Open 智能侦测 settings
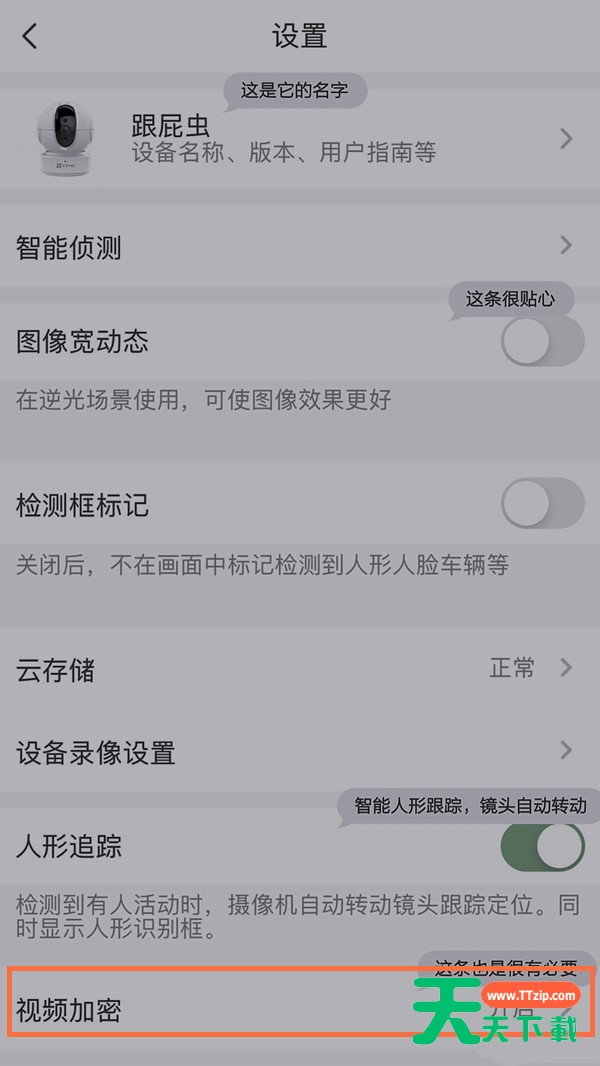 tap(300, 246)
